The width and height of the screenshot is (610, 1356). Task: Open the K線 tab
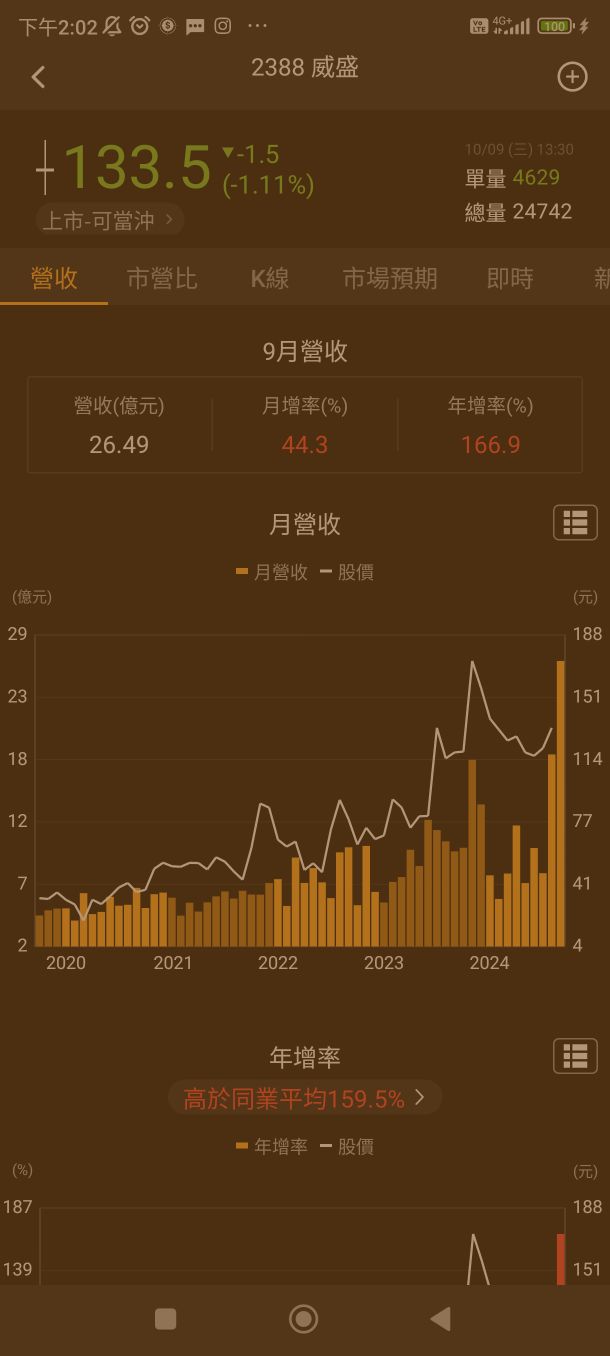coord(269,279)
